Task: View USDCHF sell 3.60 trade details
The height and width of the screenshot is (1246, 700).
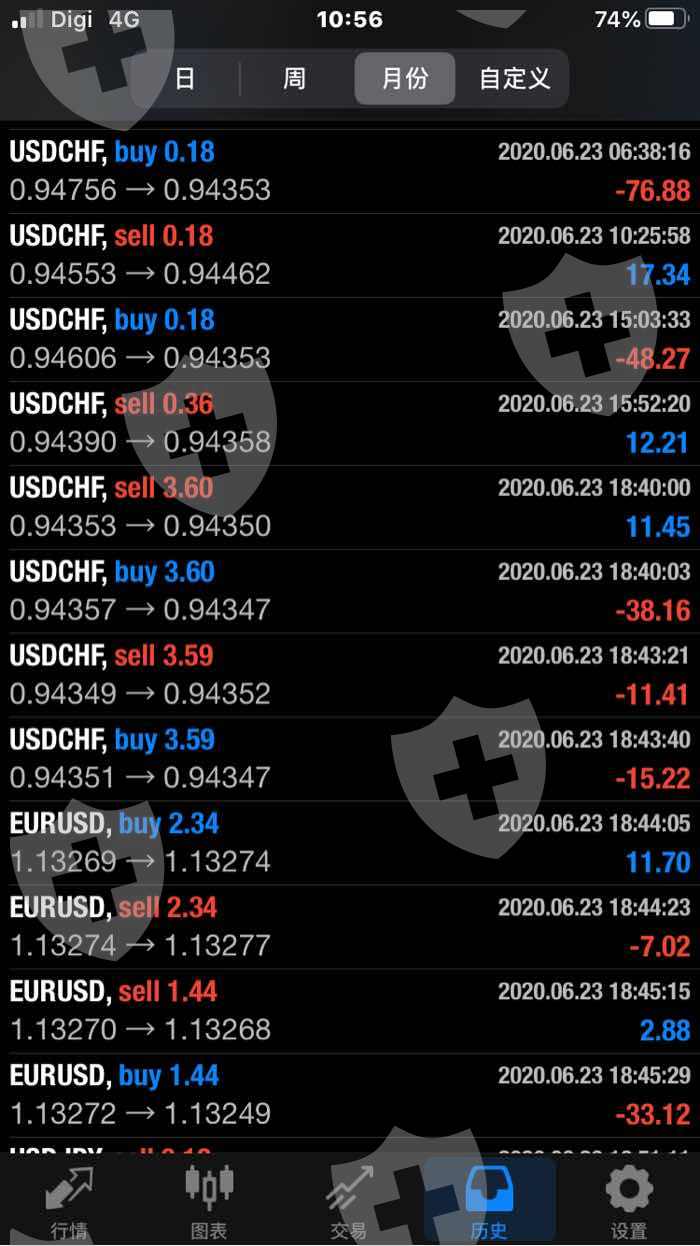Action: (350, 507)
